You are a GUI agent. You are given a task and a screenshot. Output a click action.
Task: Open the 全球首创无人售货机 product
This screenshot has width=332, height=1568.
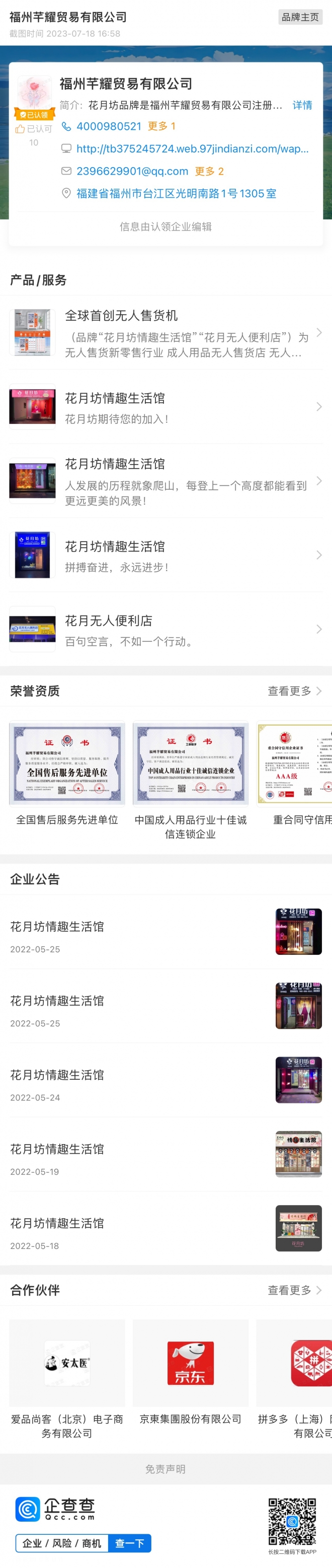165,332
